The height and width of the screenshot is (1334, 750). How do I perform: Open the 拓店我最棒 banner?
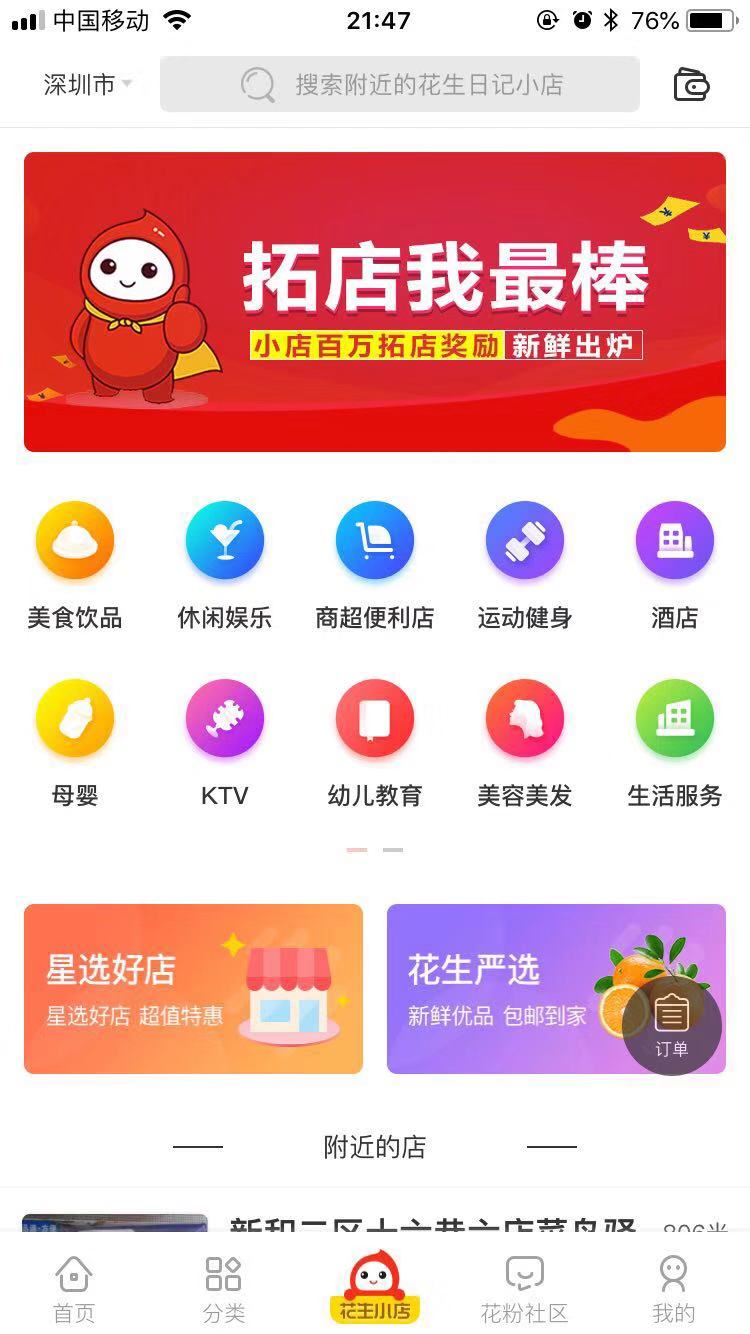[x=375, y=302]
